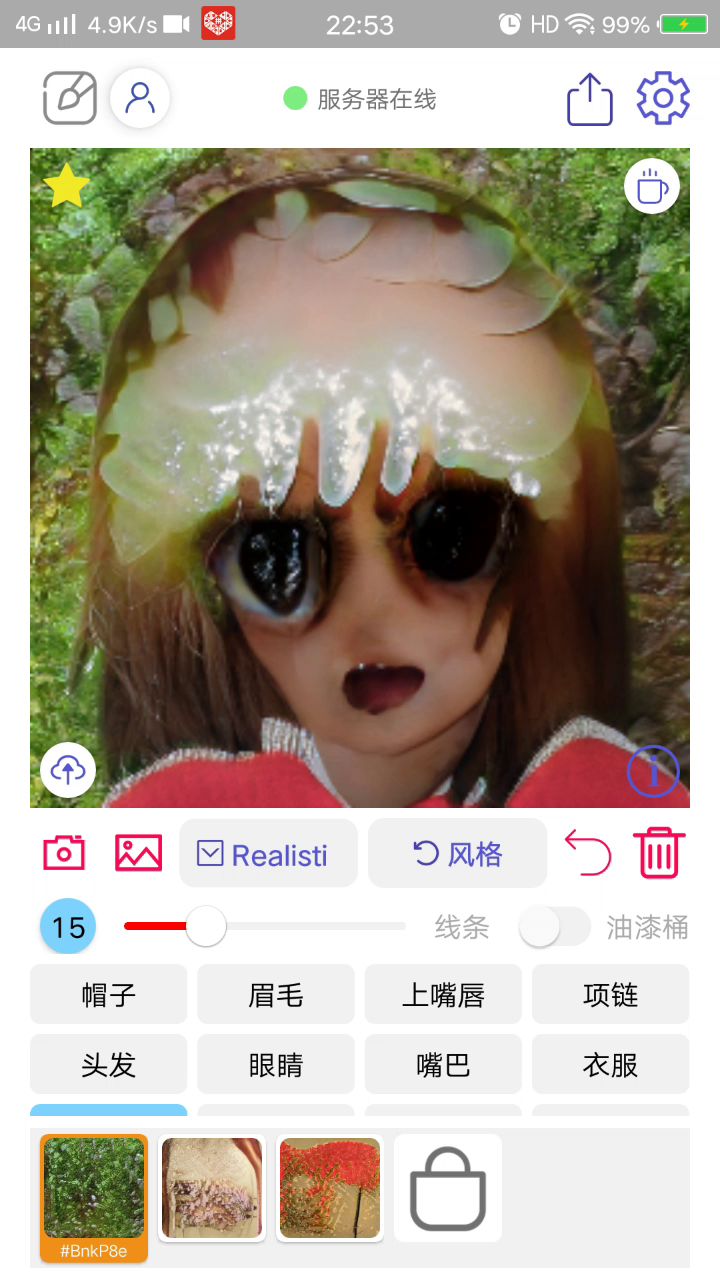Open the shopping bag store
Screen dimensions: 720x1280
448,1188
